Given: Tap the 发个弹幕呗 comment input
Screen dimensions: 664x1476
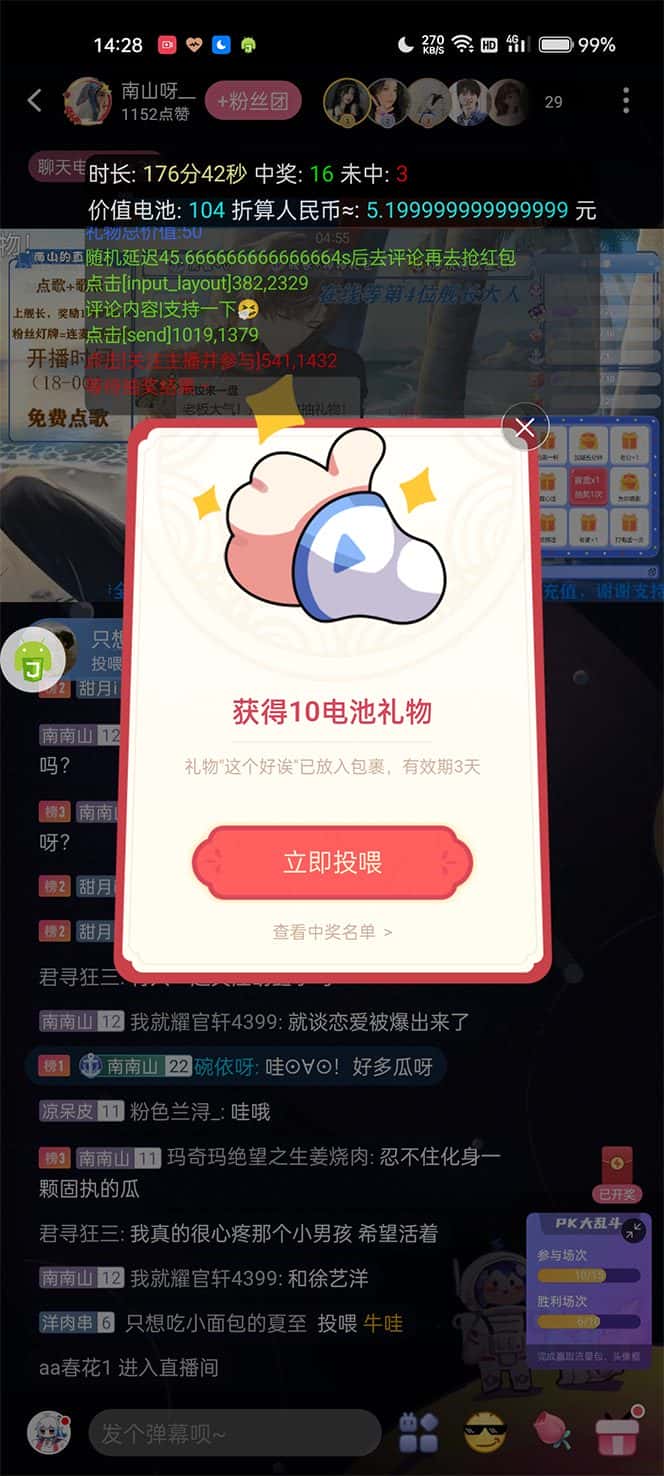Looking at the screenshot, I should point(234,1434).
